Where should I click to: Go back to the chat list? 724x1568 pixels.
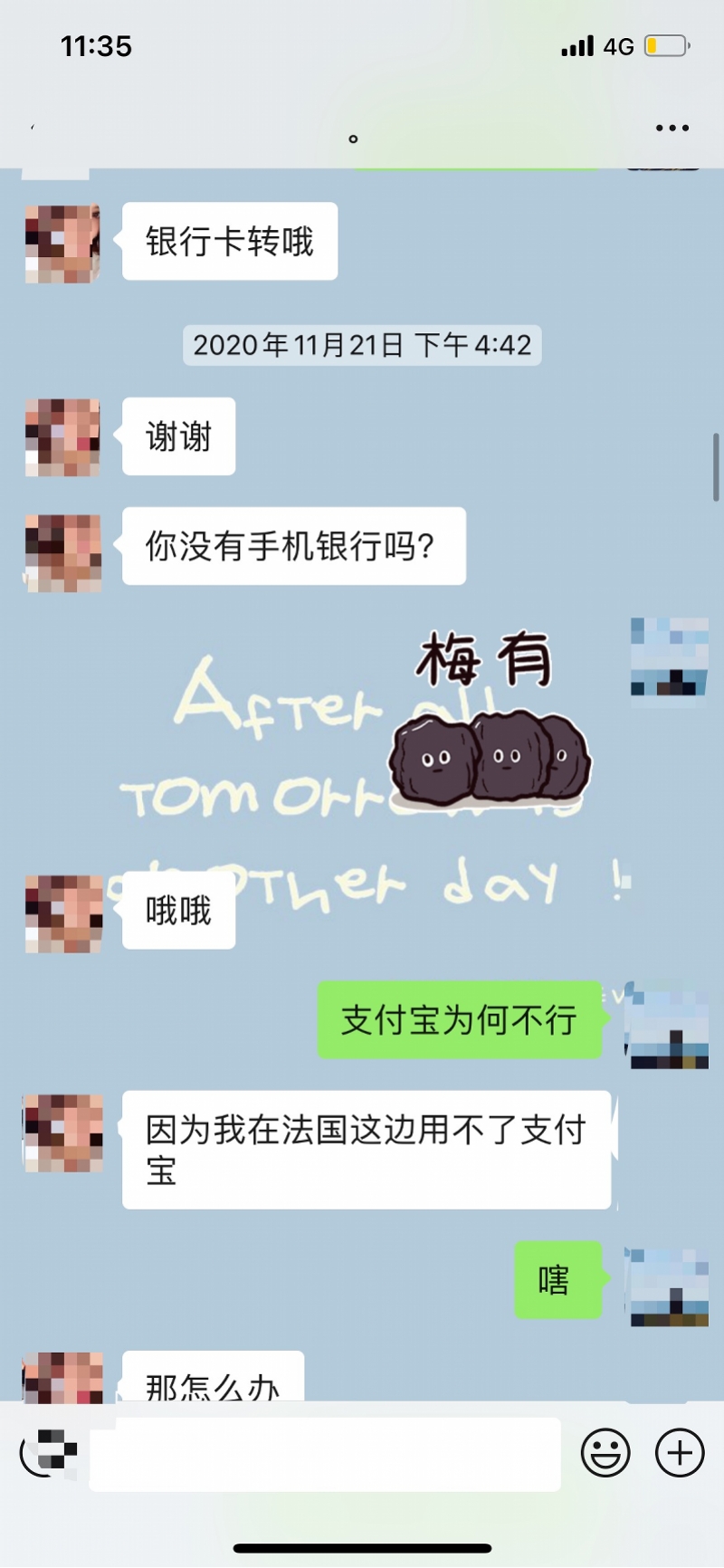(x=33, y=129)
